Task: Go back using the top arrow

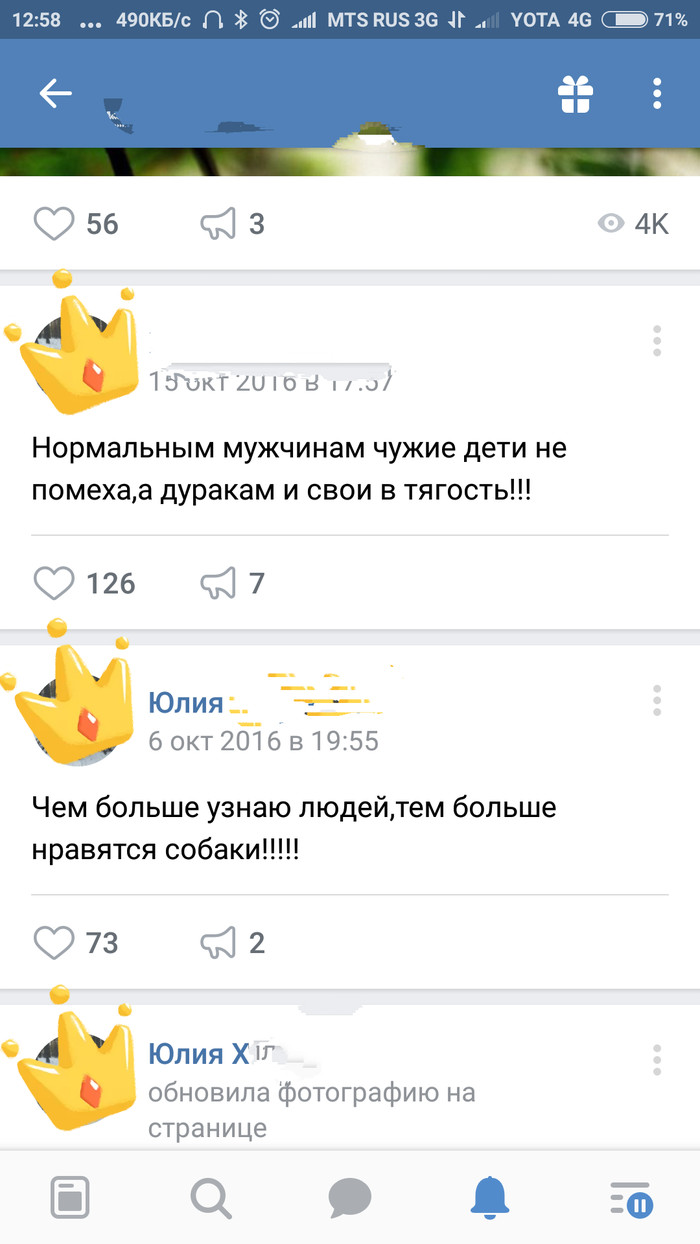Action: click(x=56, y=94)
